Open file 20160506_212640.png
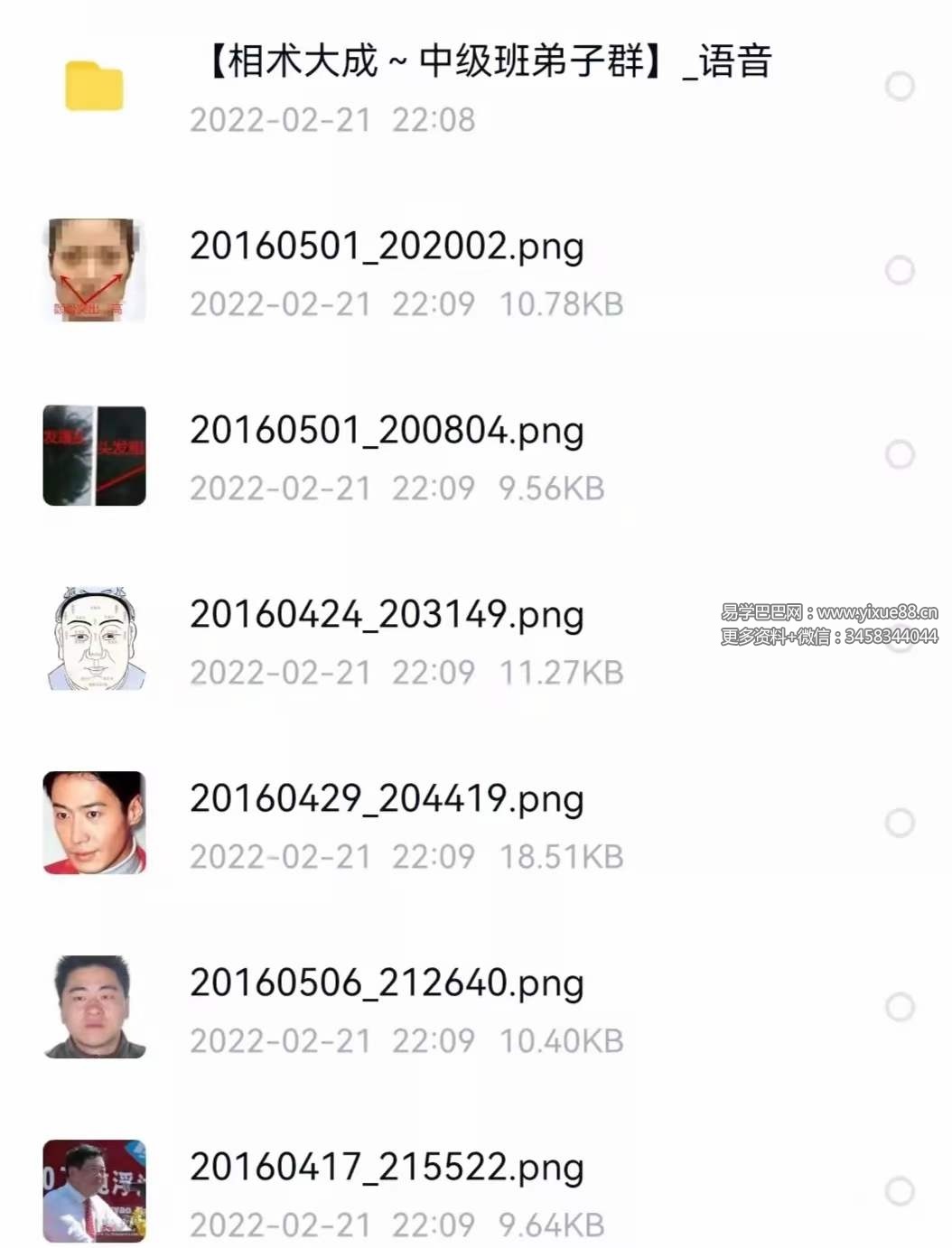The width and height of the screenshot is (952, 1248). coord(387,984)
